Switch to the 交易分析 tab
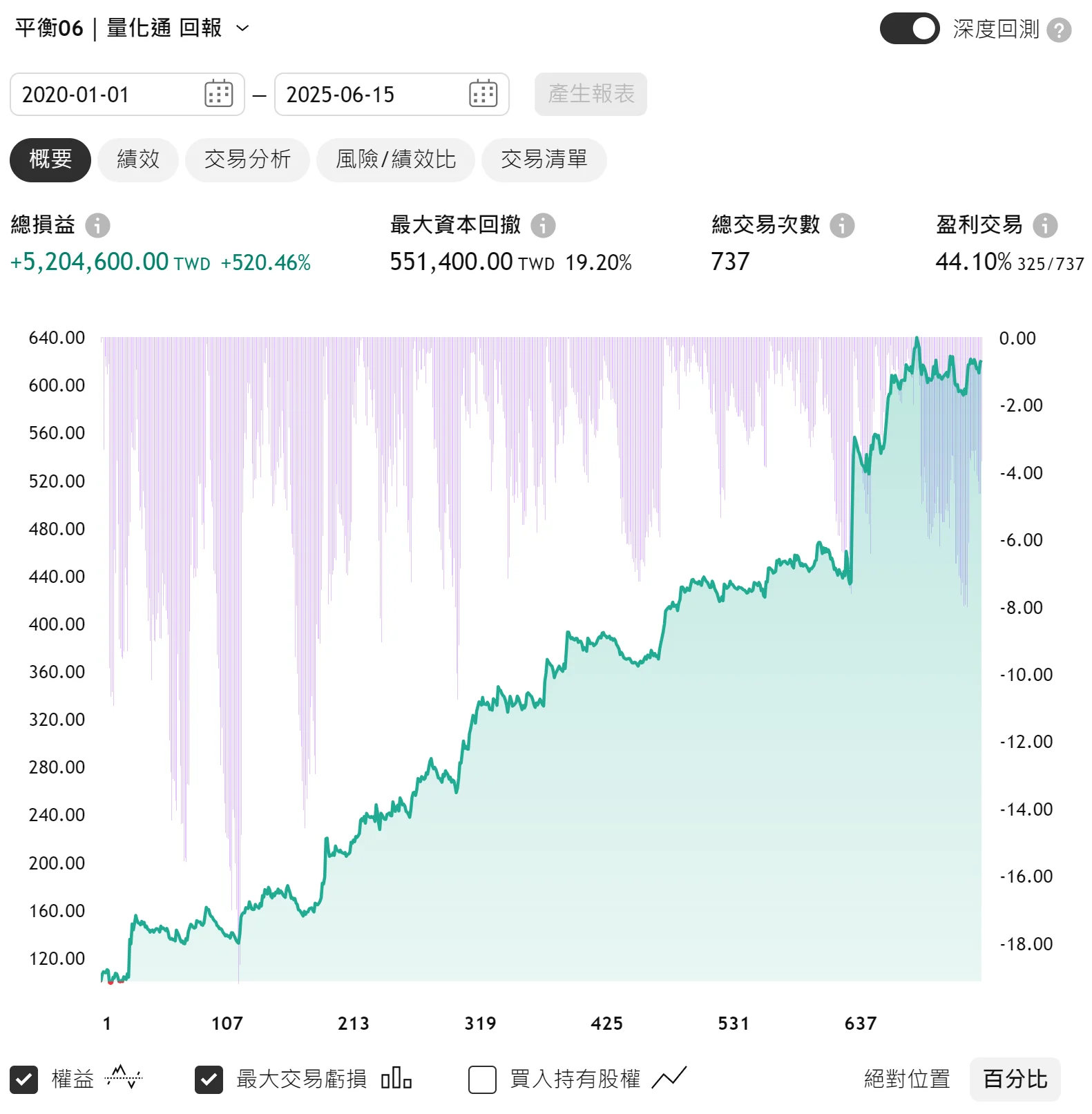 247,160
